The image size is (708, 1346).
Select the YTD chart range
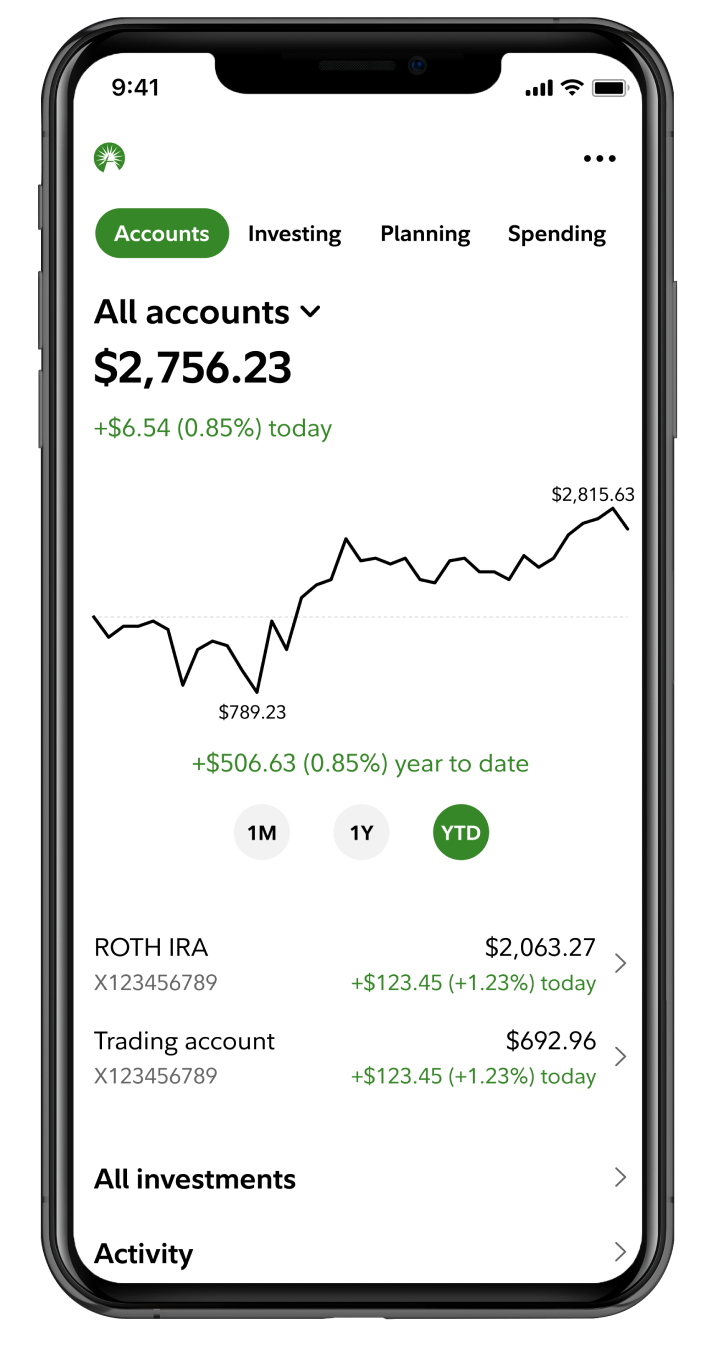coord(461,832)
